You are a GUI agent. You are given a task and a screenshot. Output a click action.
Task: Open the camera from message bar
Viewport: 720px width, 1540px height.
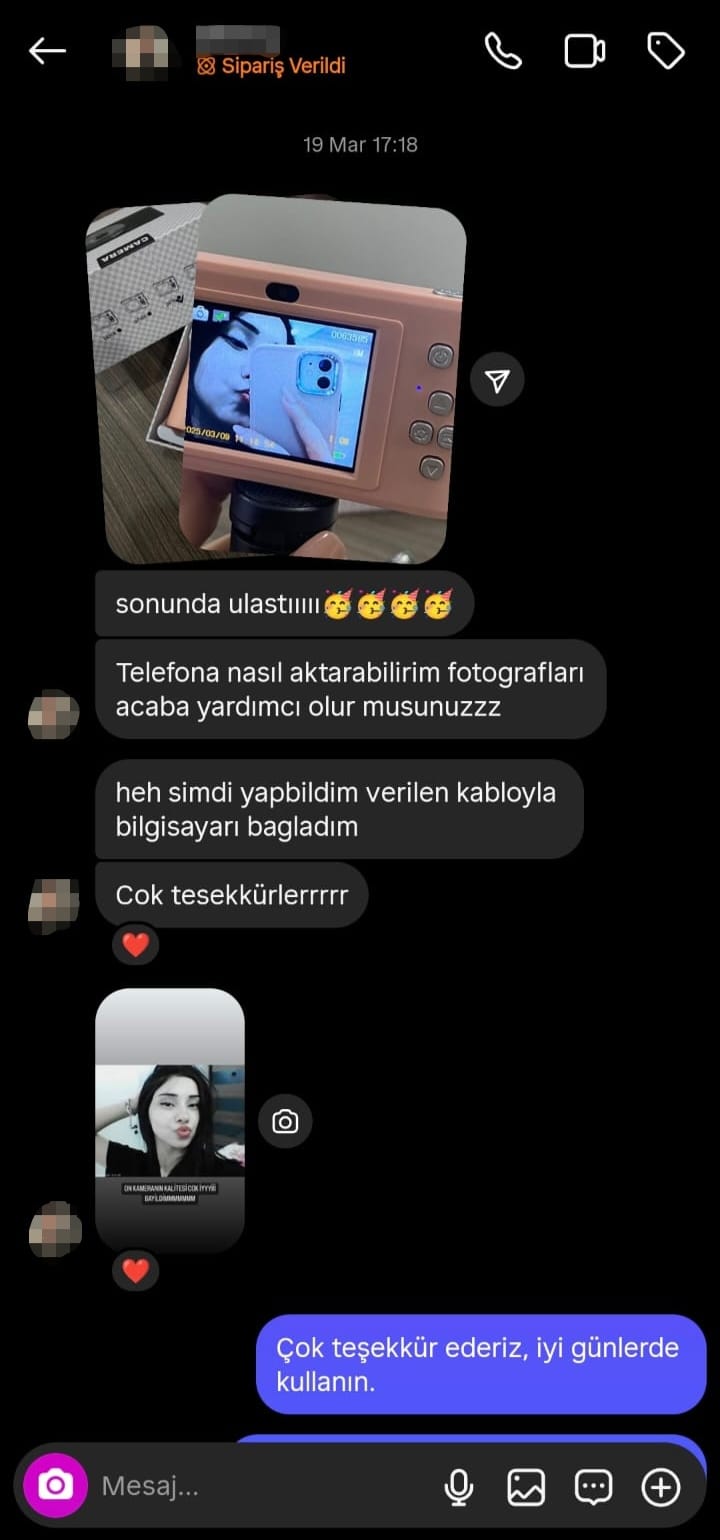click(x=55, y=1486)
